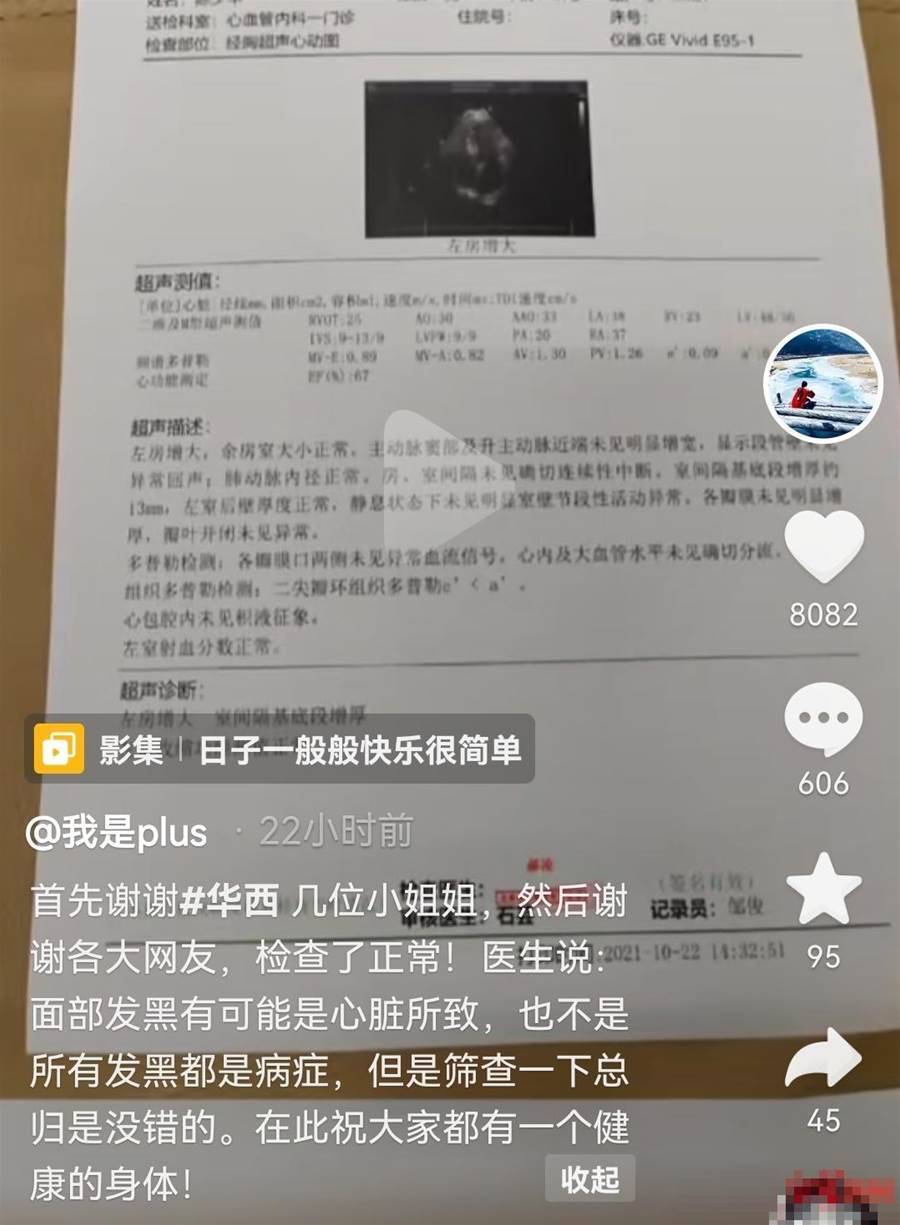Collapse the caption with 收起
Viewport: 900px width, 1225px height.
pyautogui.click(x=590, y=1179)
